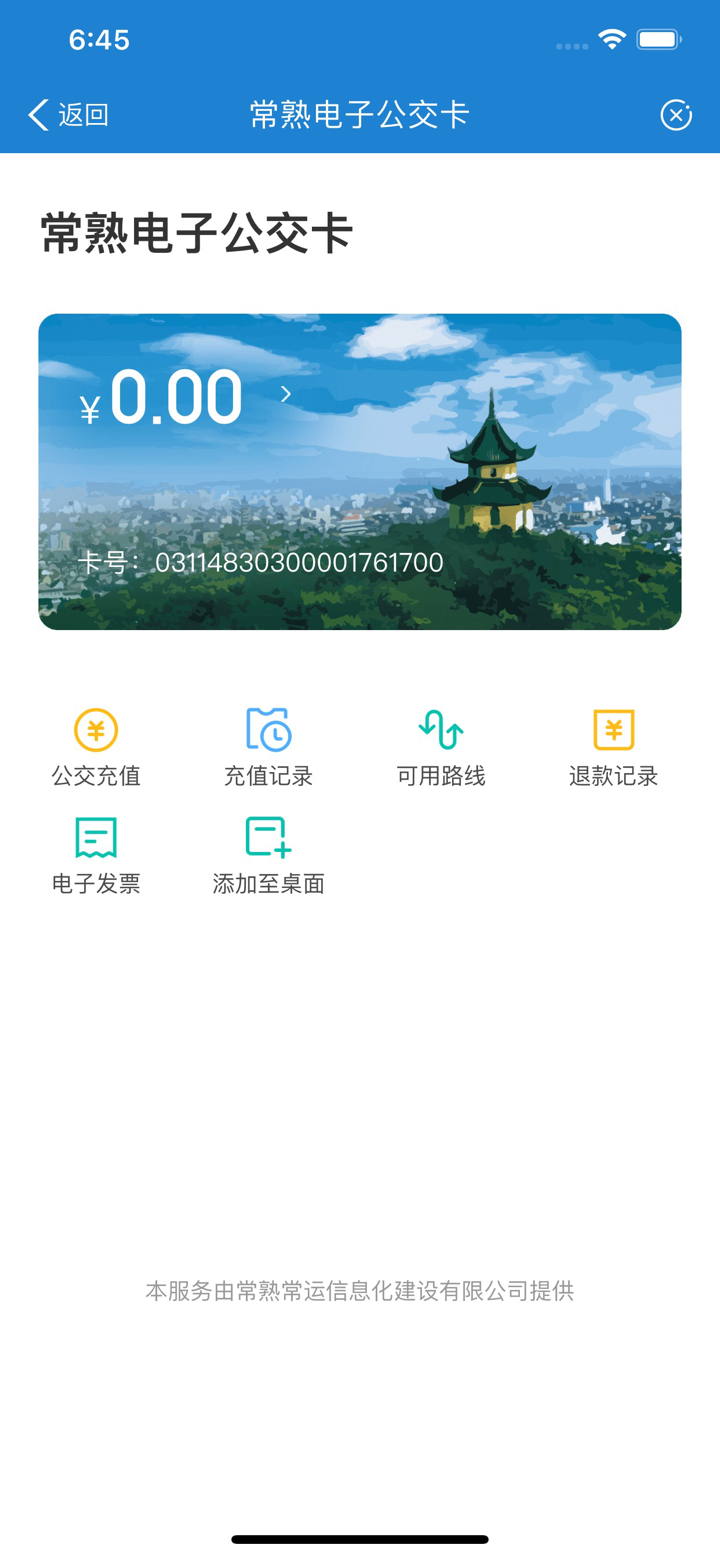This screenshot has height=1558, width=720.
Task: Select the 常熟电子公交卡 title bar
Action: (360, 115)
